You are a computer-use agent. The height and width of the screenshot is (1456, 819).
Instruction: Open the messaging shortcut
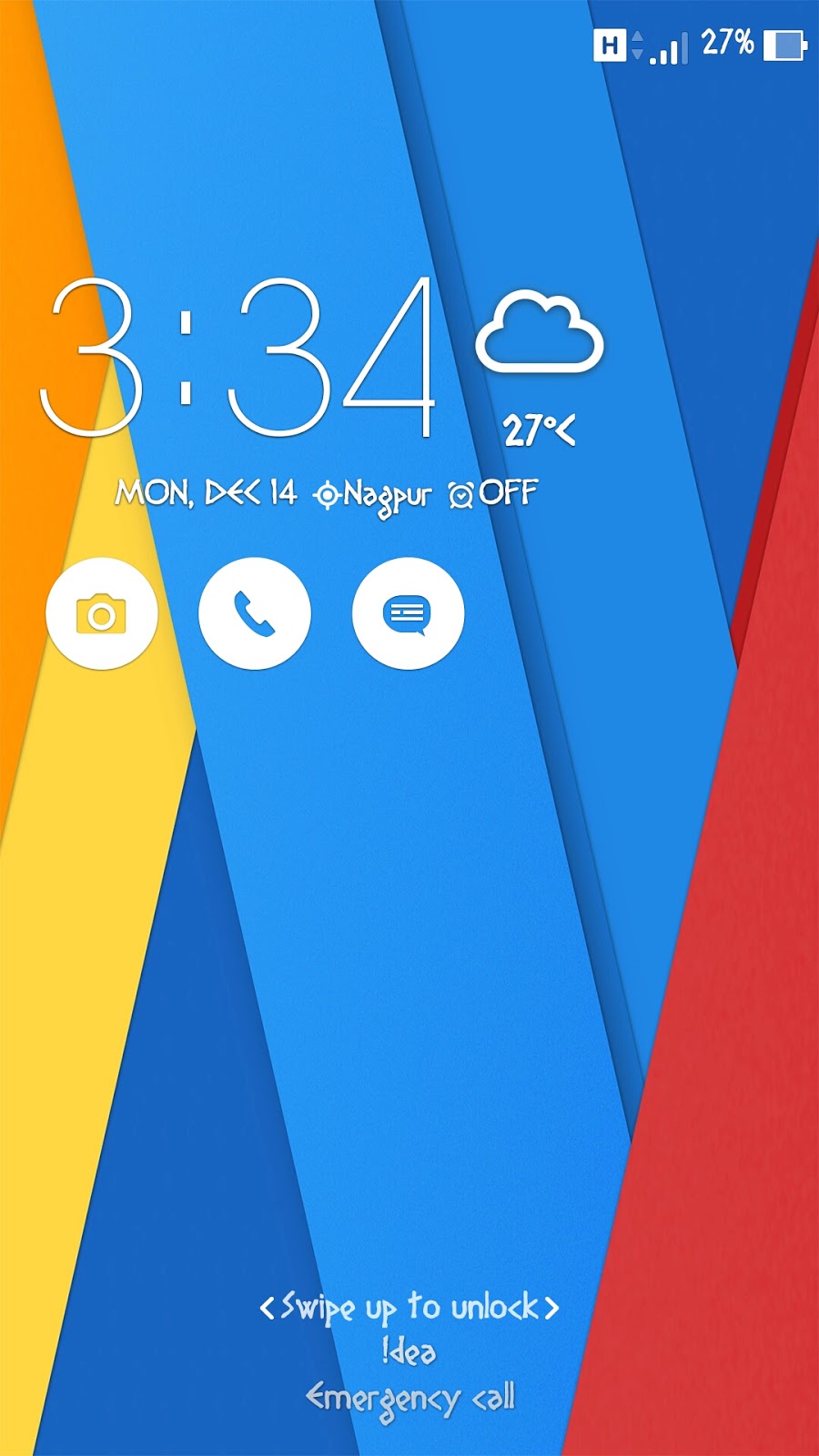[408, 614]
